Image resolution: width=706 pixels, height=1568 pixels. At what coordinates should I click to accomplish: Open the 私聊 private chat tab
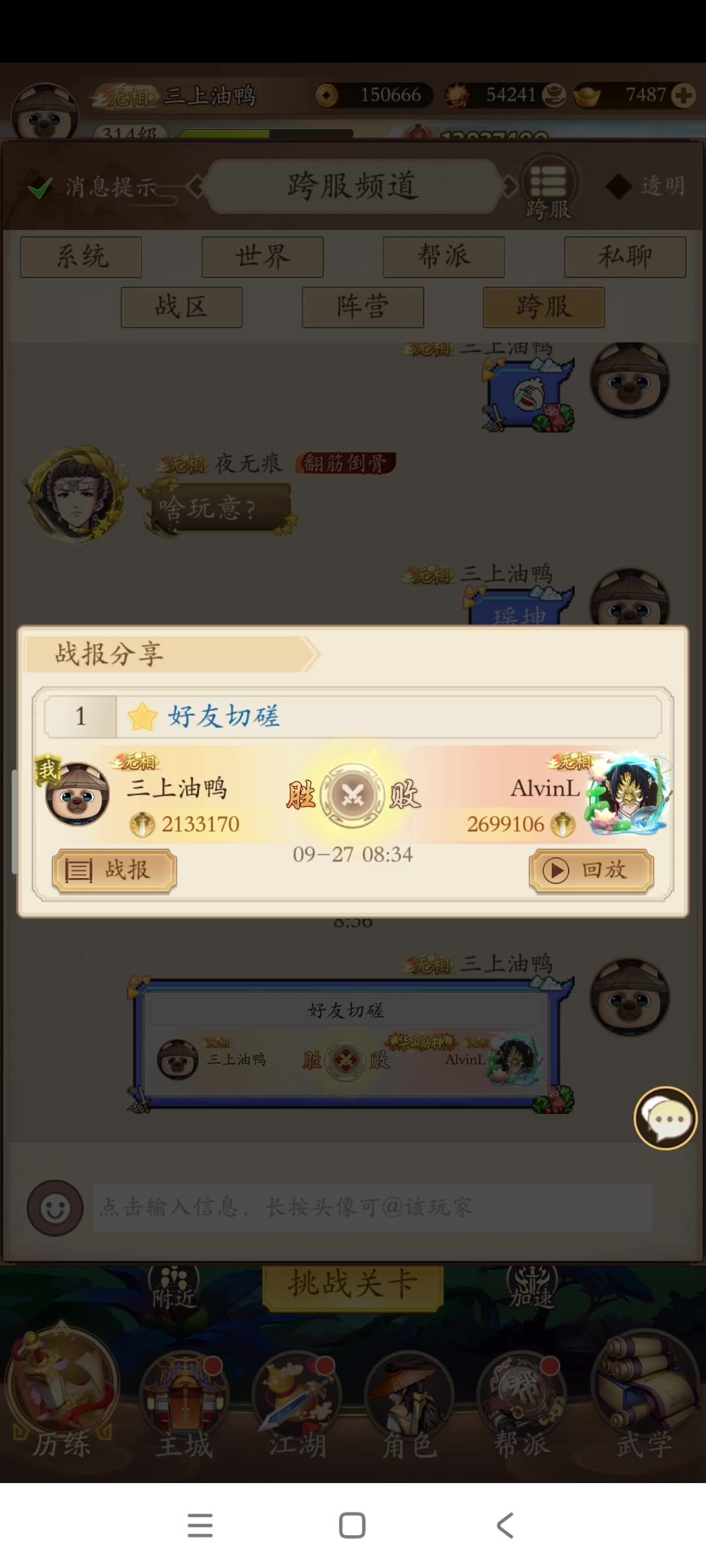[x=624, y=257]
